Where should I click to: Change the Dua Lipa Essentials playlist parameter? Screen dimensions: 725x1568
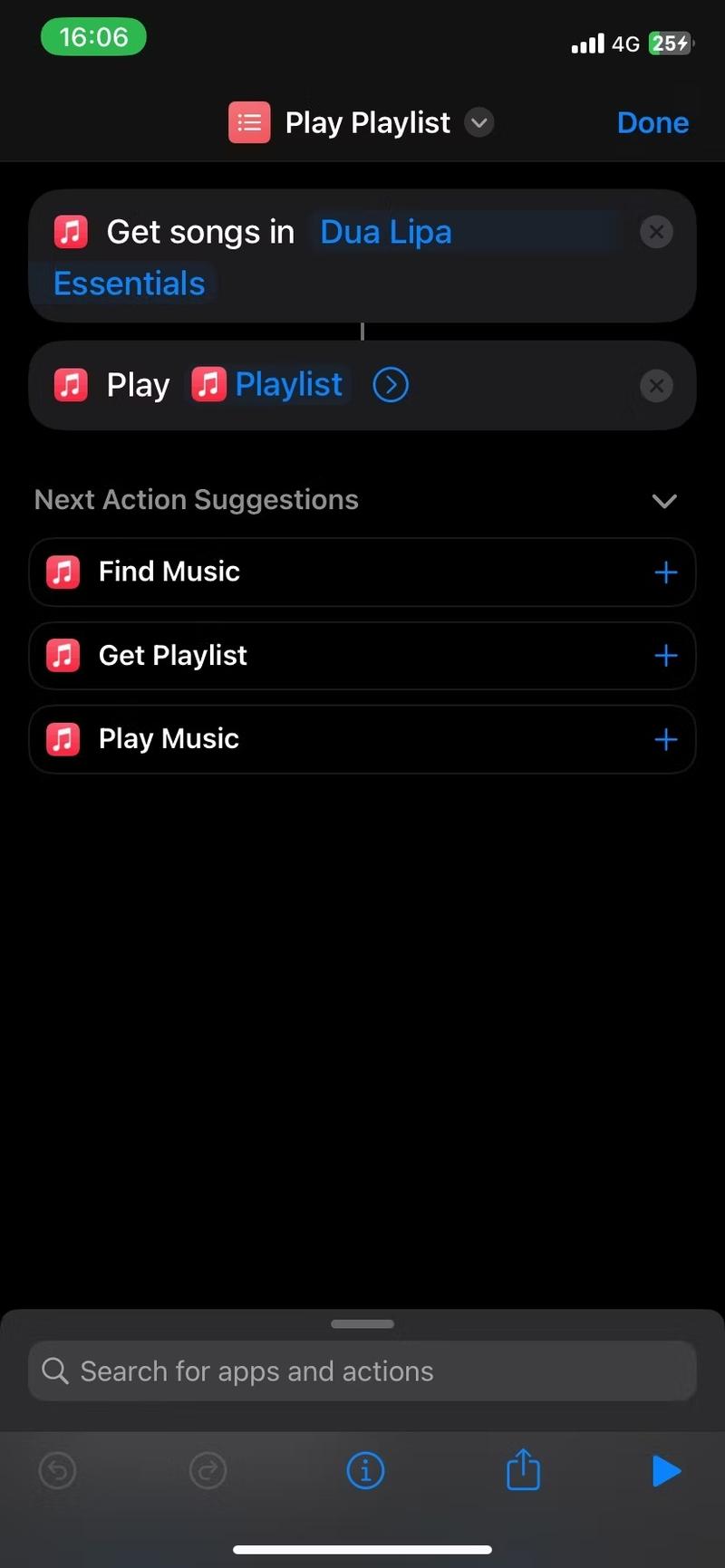pyautogui.click(x=385, y=233)
